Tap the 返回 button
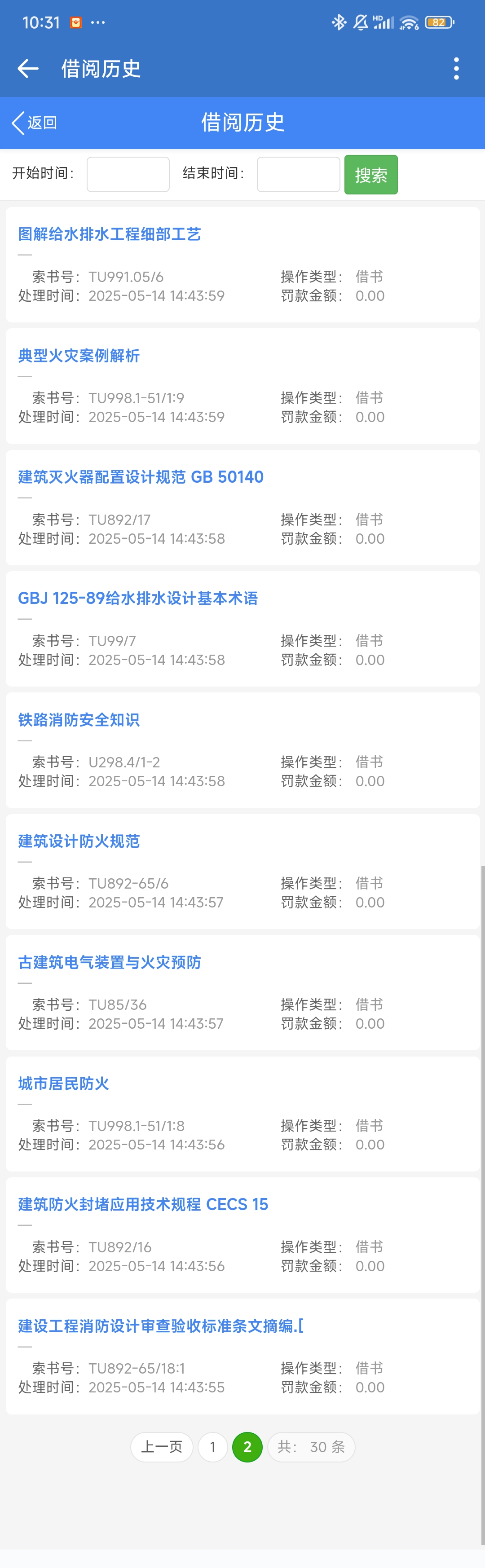The width and height of the screenshot is (485, 1568). [35, 123]
